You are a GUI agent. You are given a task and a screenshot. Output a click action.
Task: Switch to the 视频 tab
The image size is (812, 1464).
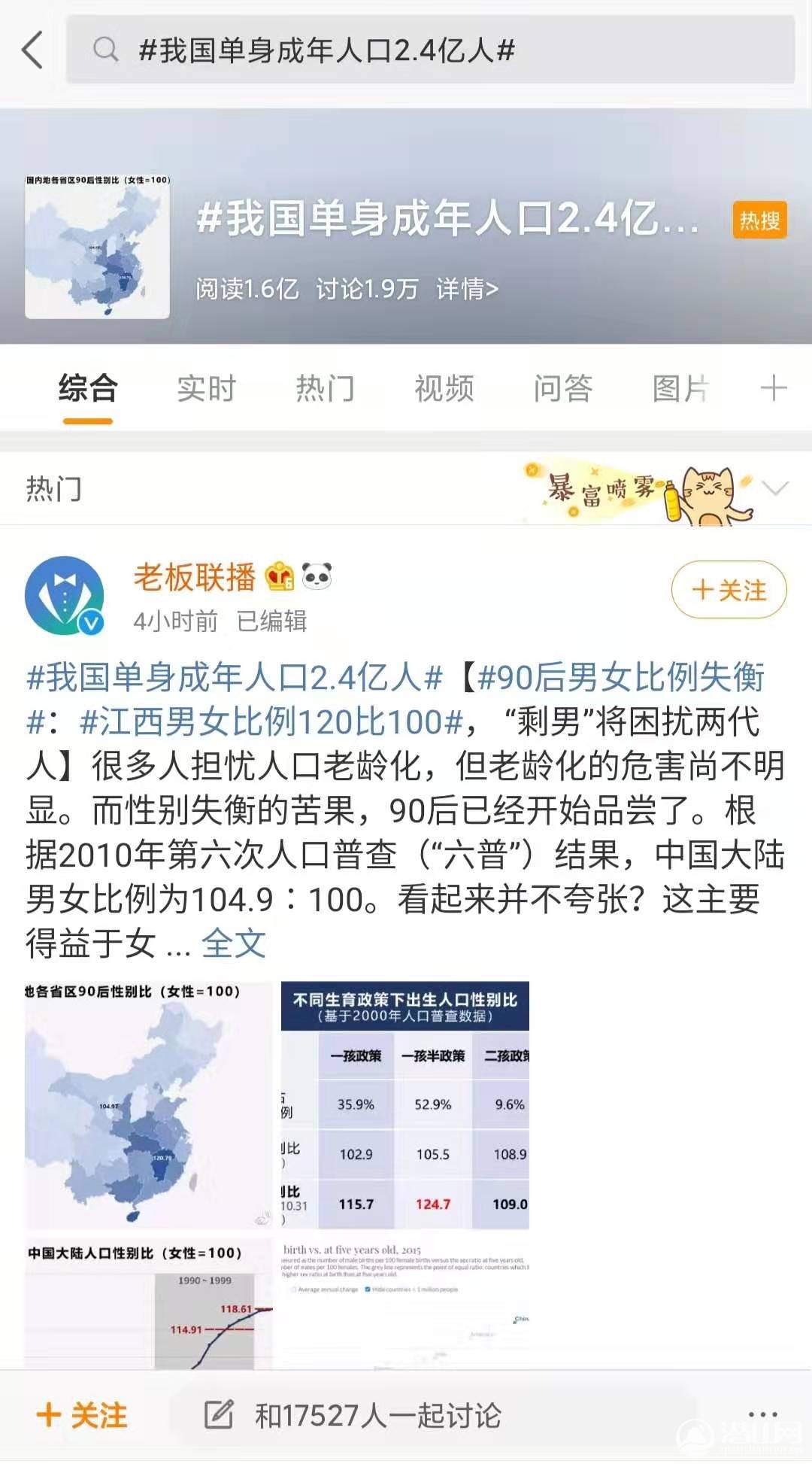444,389
